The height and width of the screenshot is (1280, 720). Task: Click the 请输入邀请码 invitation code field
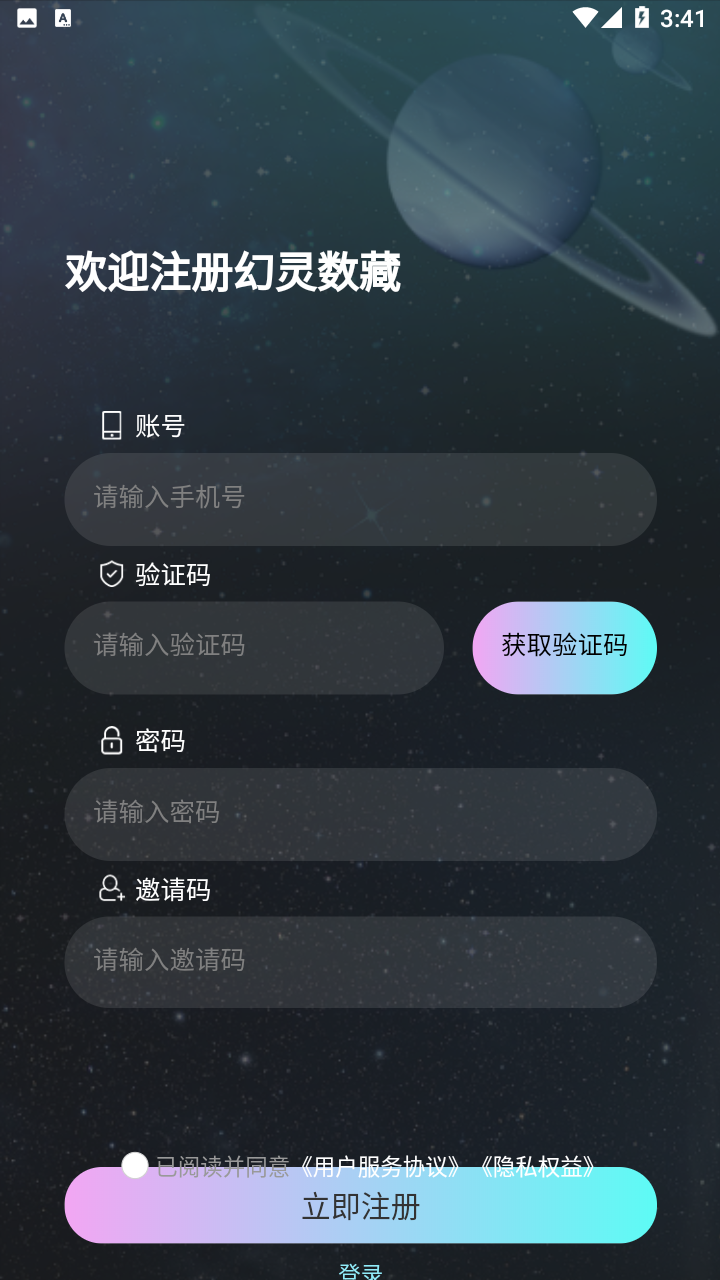360,962
